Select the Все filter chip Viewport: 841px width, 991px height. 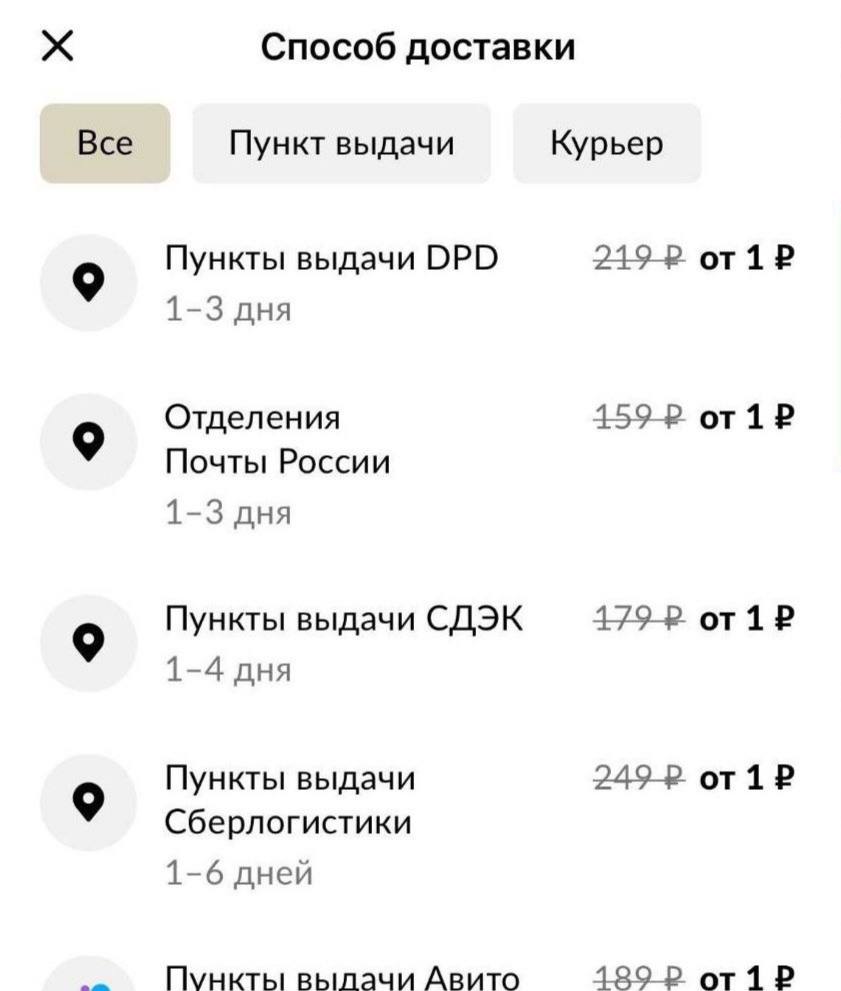tap(105, 144)
